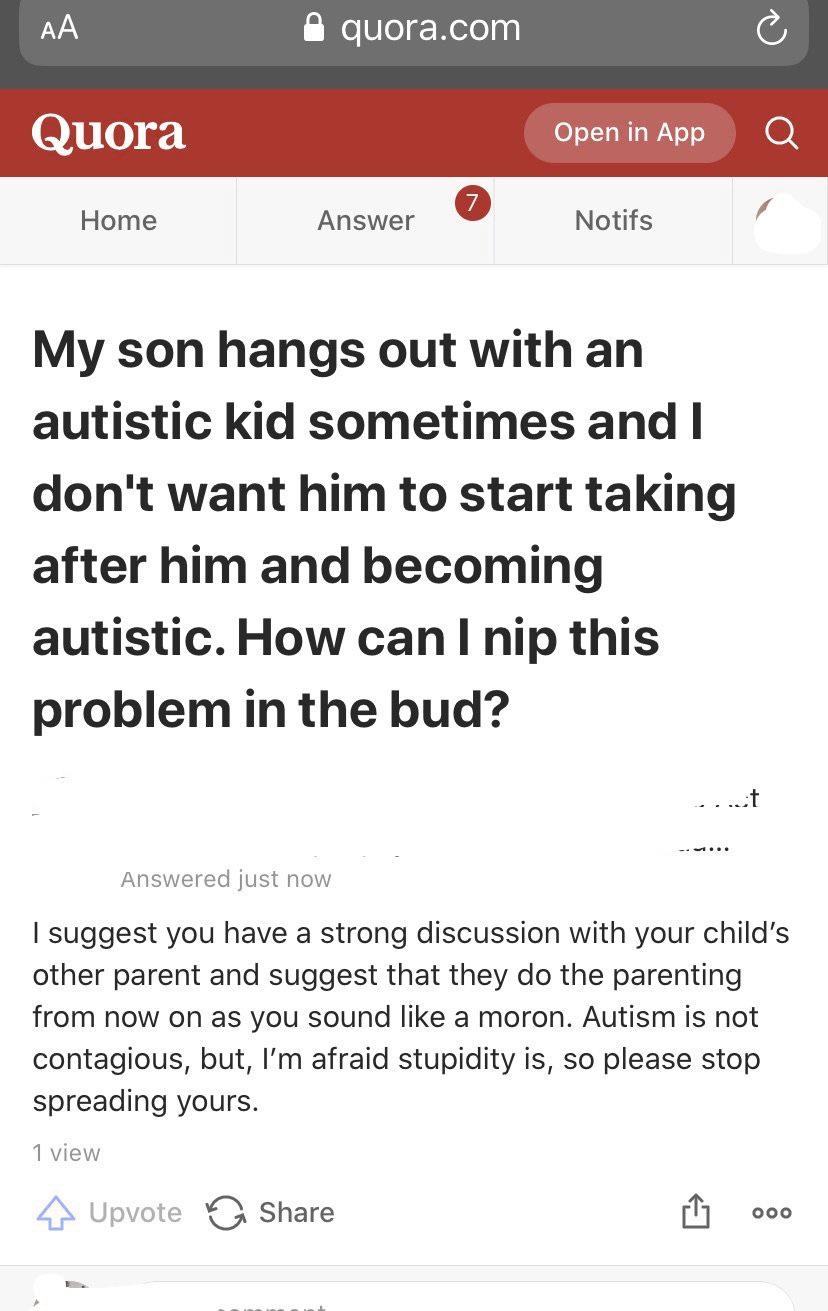Reload the quora.com page
The height and width of the screenshot is (1311, 828).
pyautogui.click(x=771, y=30)
